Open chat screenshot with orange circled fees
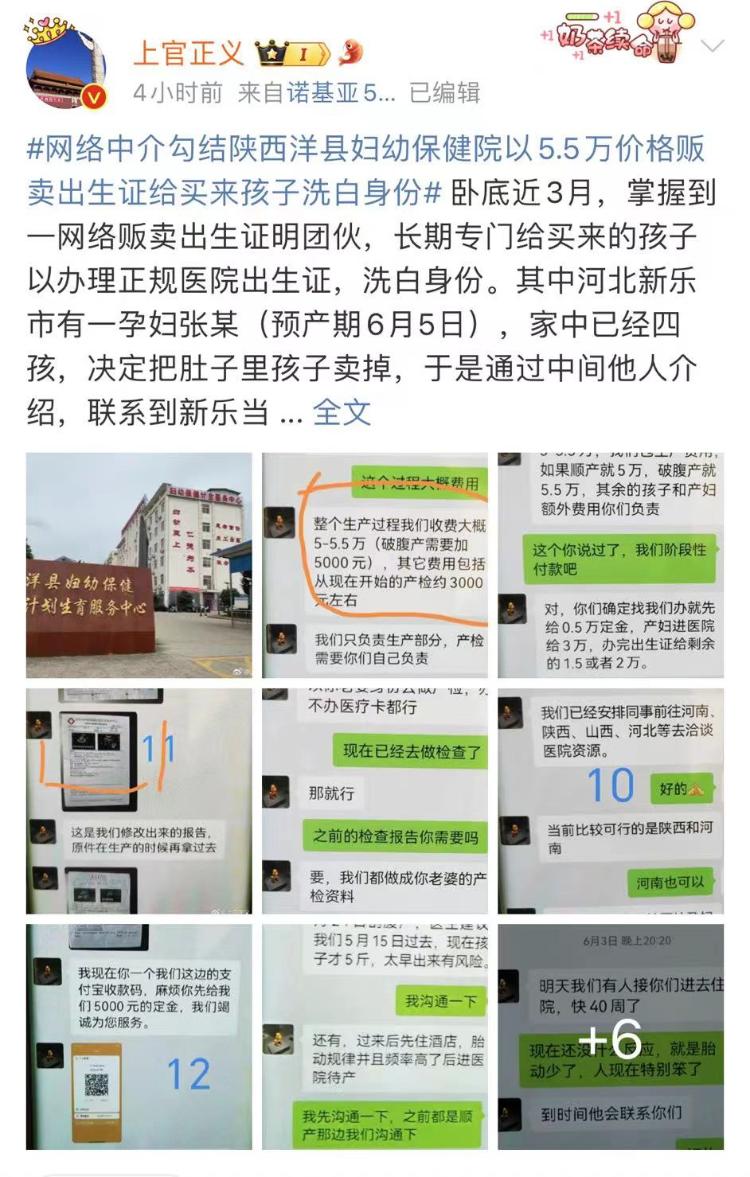 [x=374, y=565]
